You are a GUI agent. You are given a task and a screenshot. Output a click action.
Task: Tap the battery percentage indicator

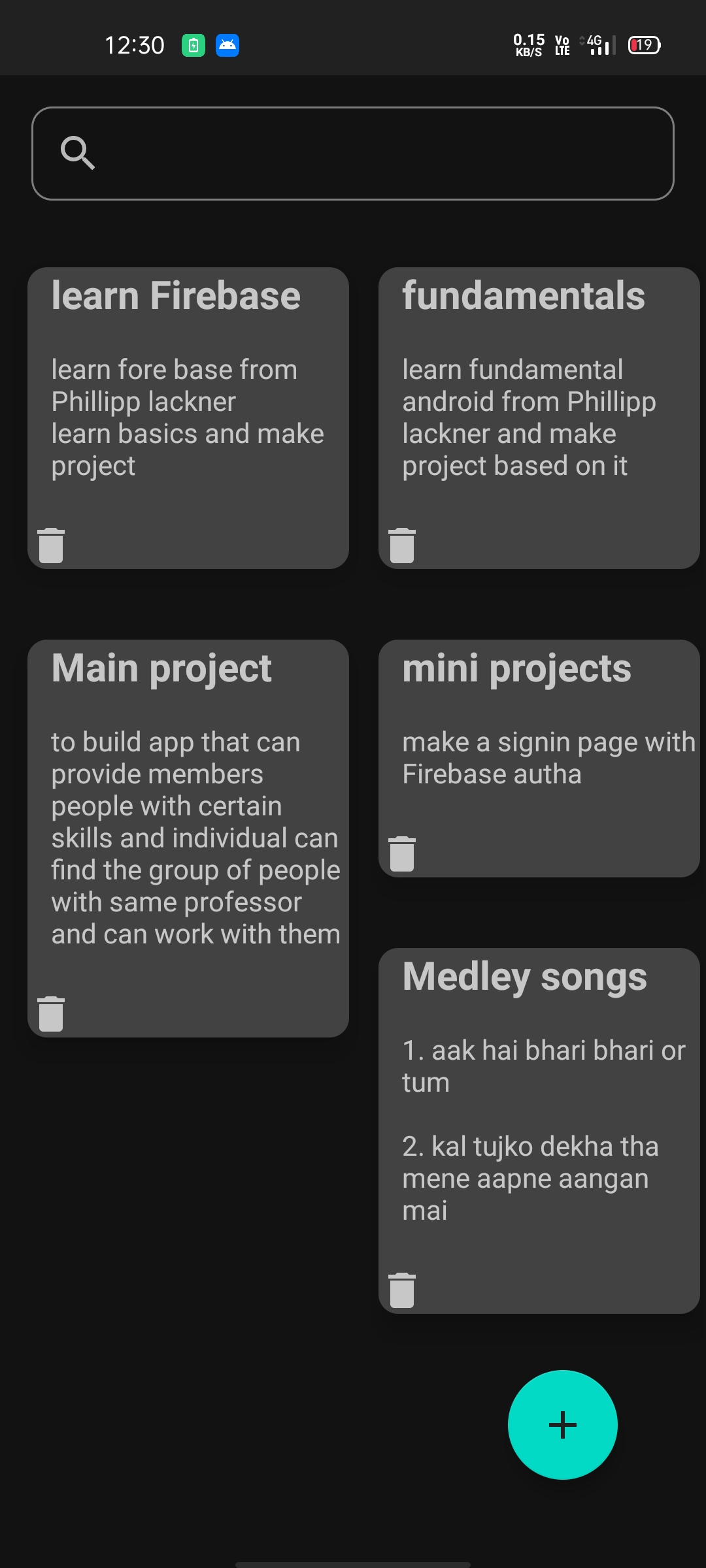click(x=643, y=44)
